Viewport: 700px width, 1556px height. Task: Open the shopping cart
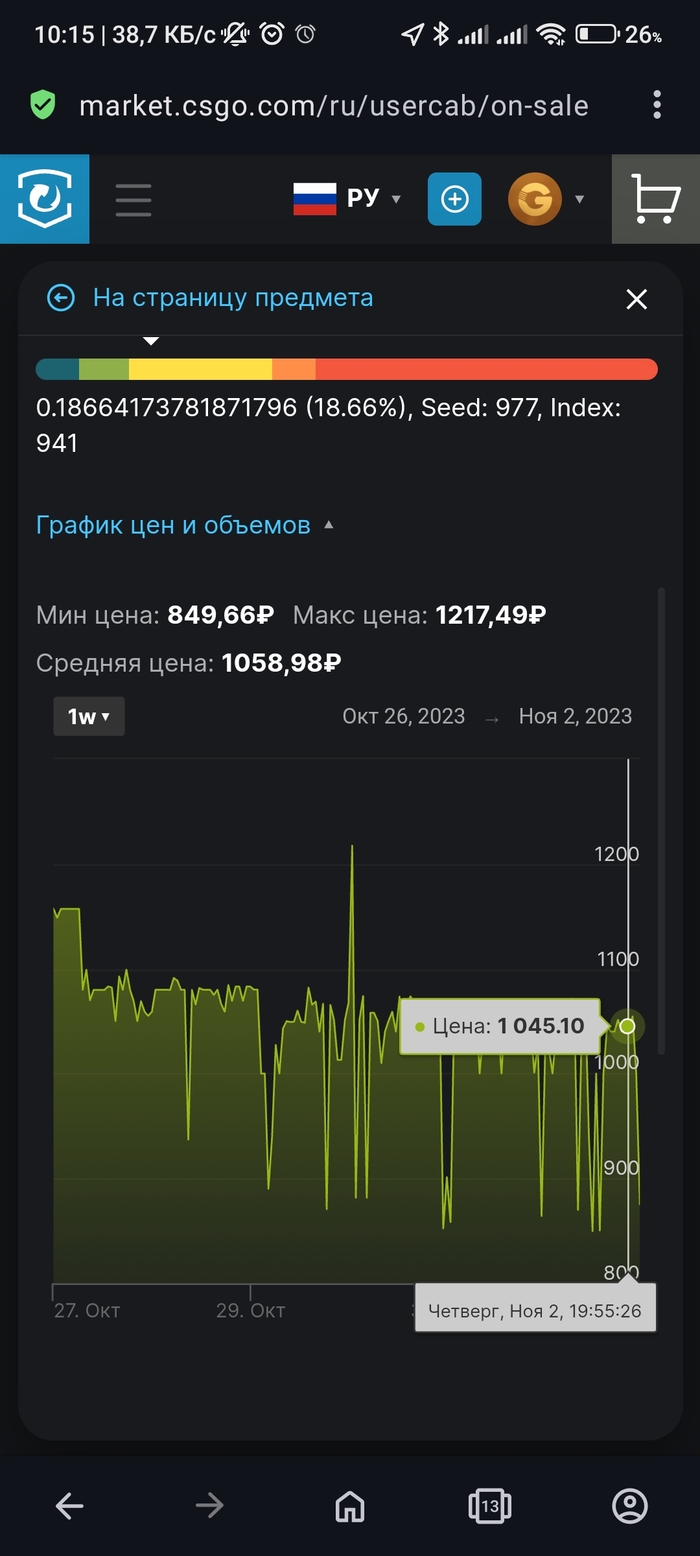click(x=656, y=199)
